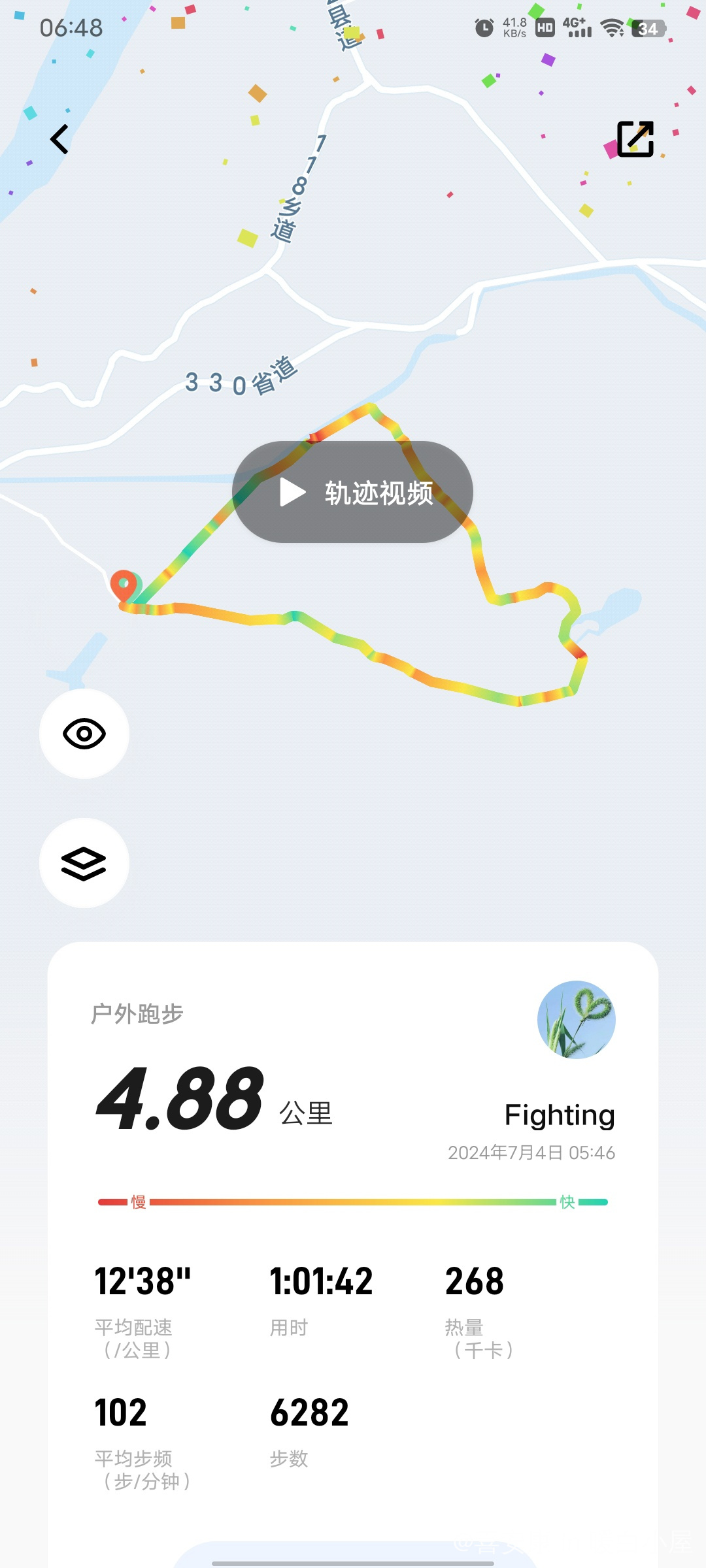The height and width of the screenshot is (1568, 706).
Task: Open the Fighting profile avatar
Action: pyautogui.click(x=576, y=1019)
